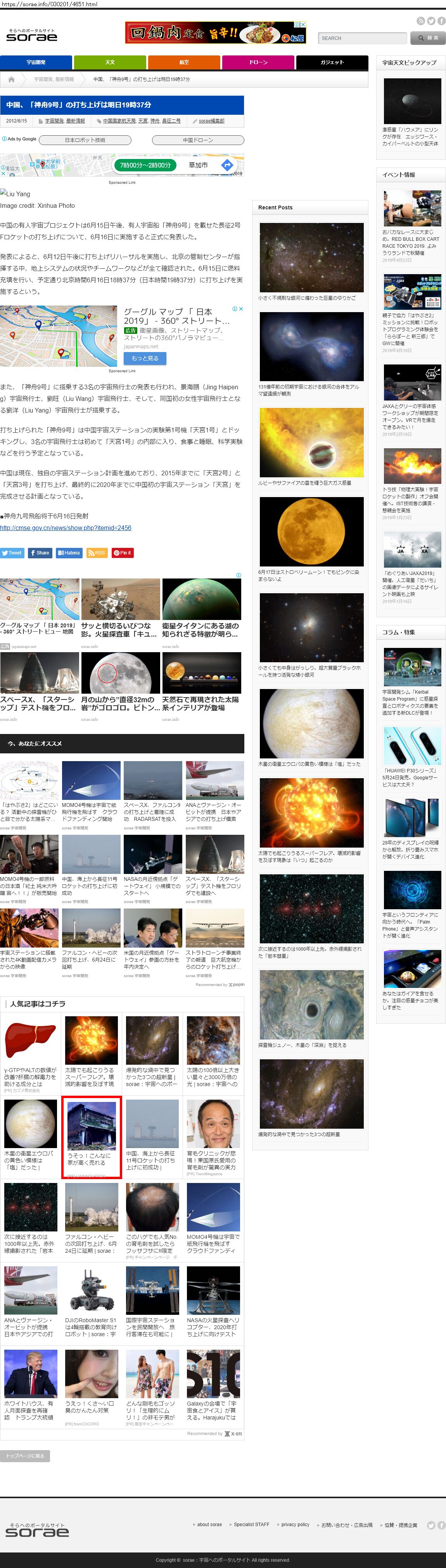Open the 宇宙開発 navigation tab
This screenshot has width=446, height=1568.
coord(36,62)
